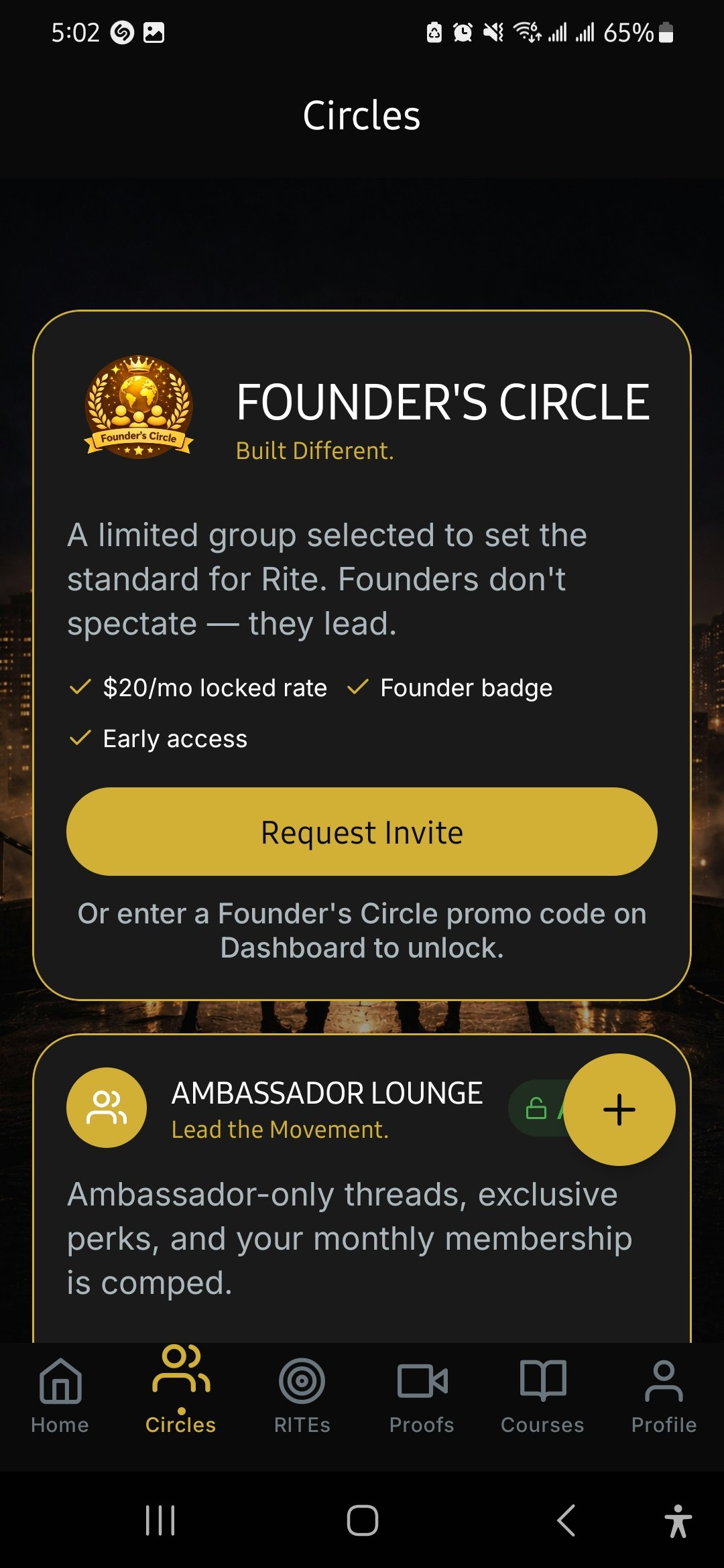Tap the Android back navigation button
This screenshot has width=724, height=1568.
565,1519
